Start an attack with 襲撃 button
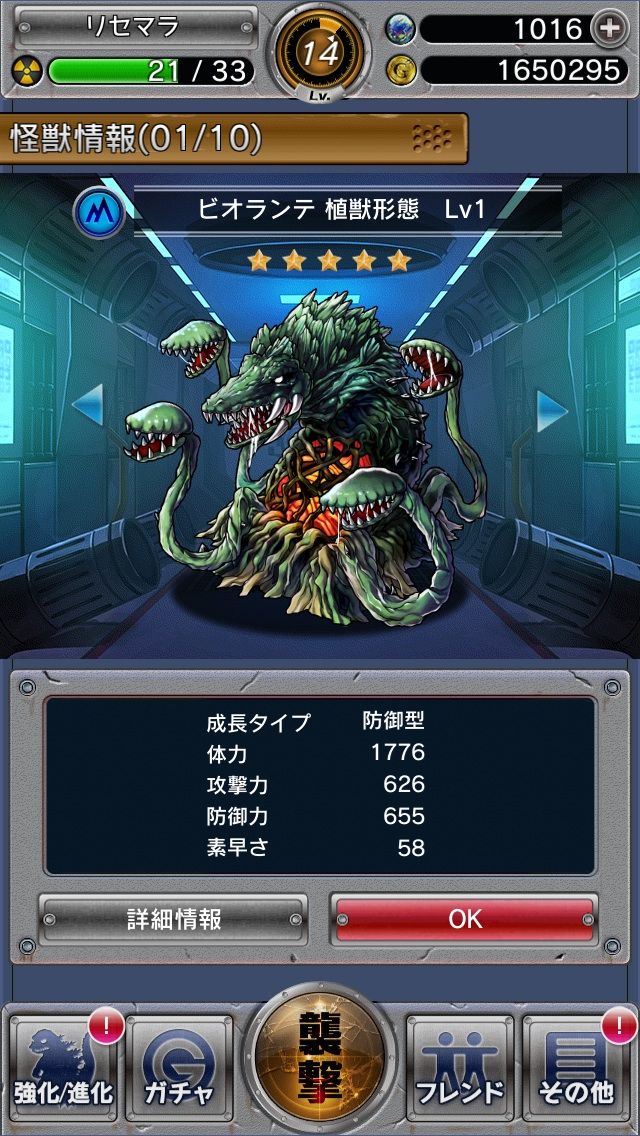The image size is (640, 1136). (320, 1058)
